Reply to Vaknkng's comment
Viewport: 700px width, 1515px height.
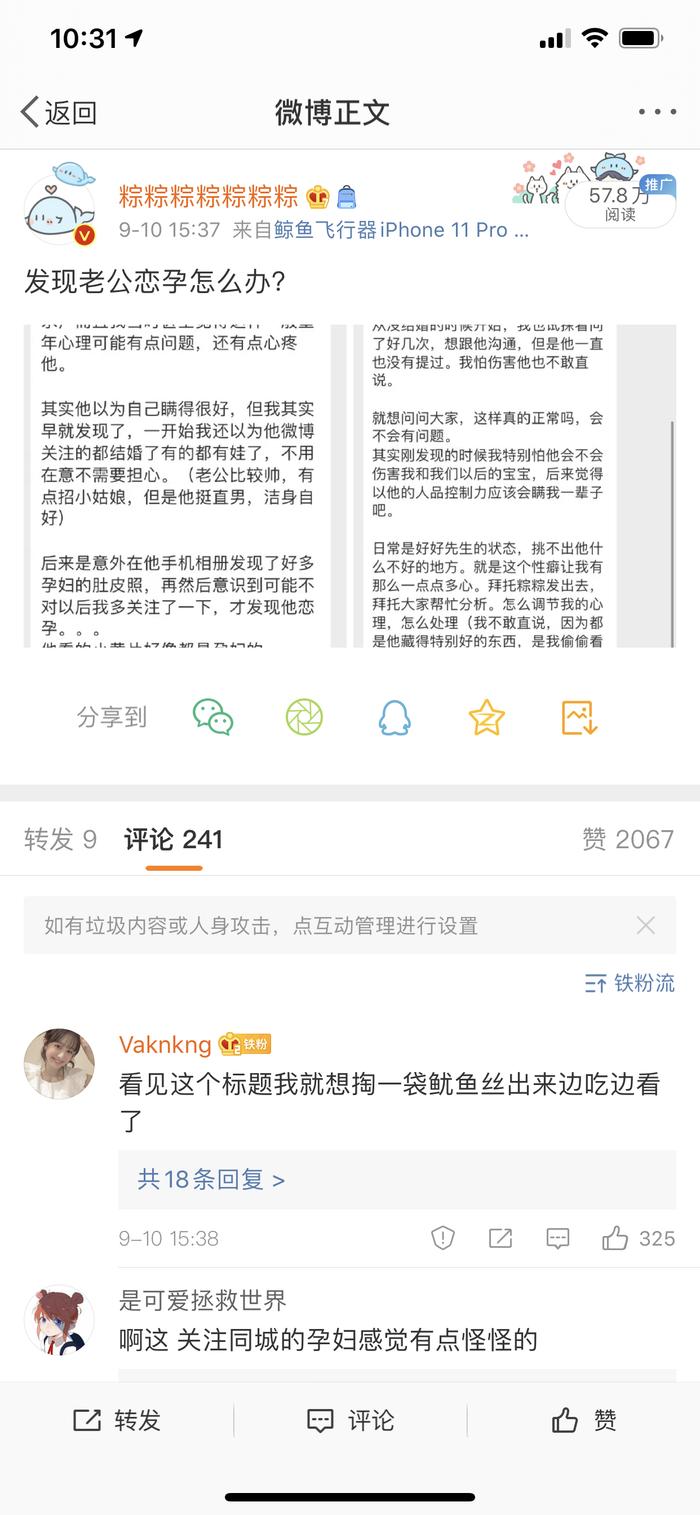[x=558, y=1238]
